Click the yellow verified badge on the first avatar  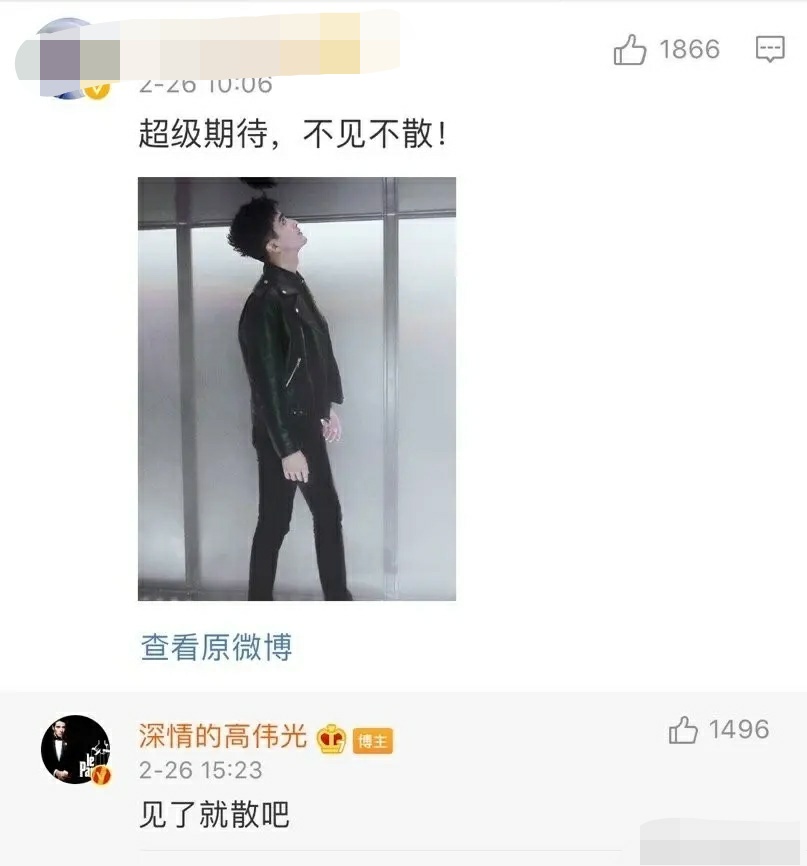(x=95, y=89)
